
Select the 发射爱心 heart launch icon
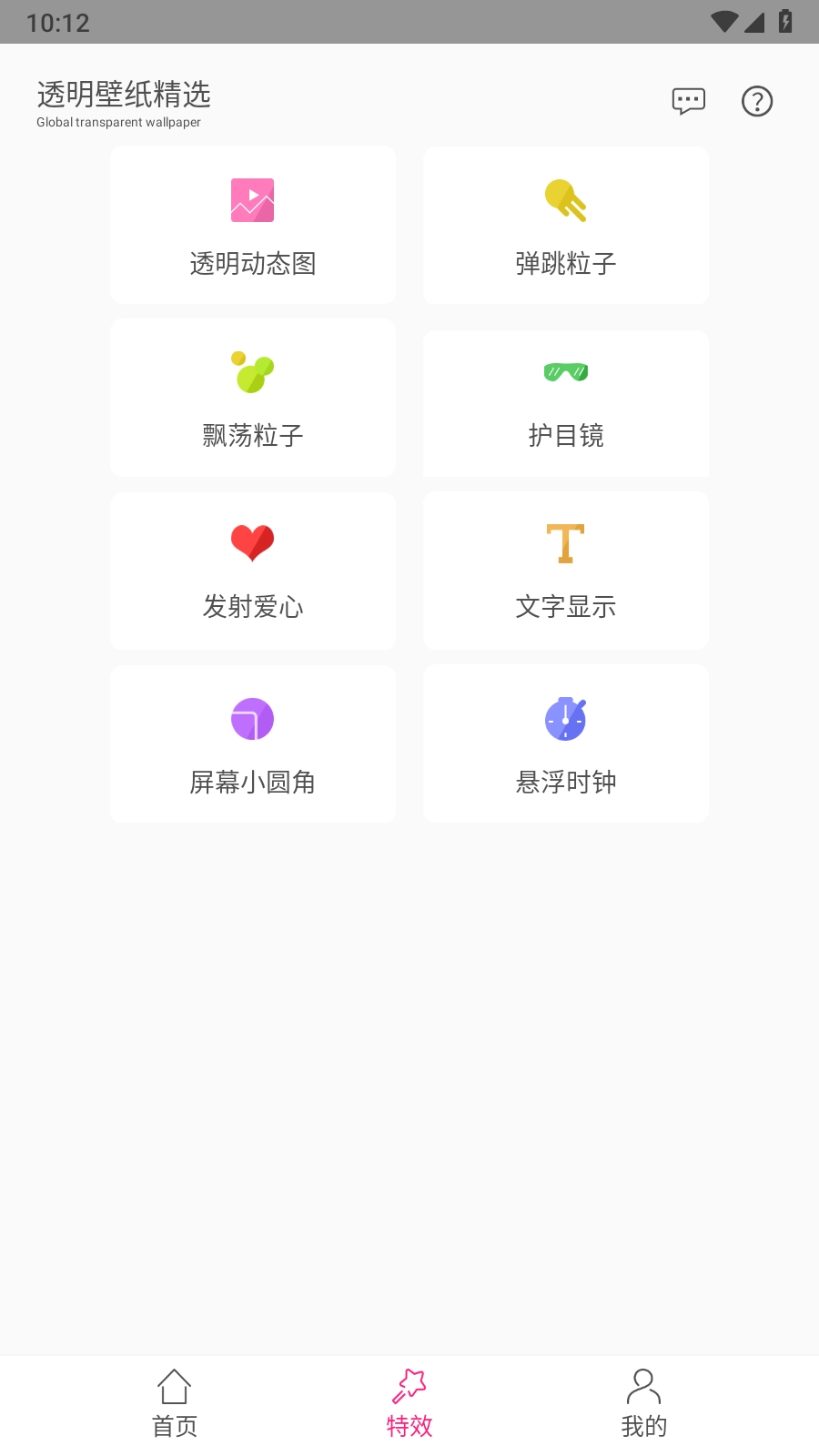pyautogui.click(x=252, y=543)
